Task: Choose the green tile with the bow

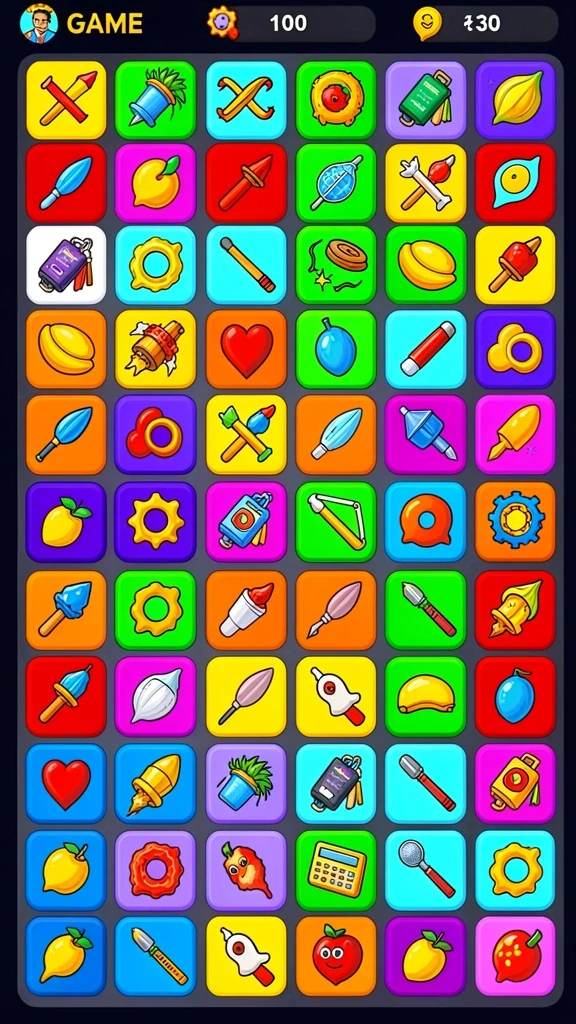Action: pyautogui.click(x=336, y=522)
